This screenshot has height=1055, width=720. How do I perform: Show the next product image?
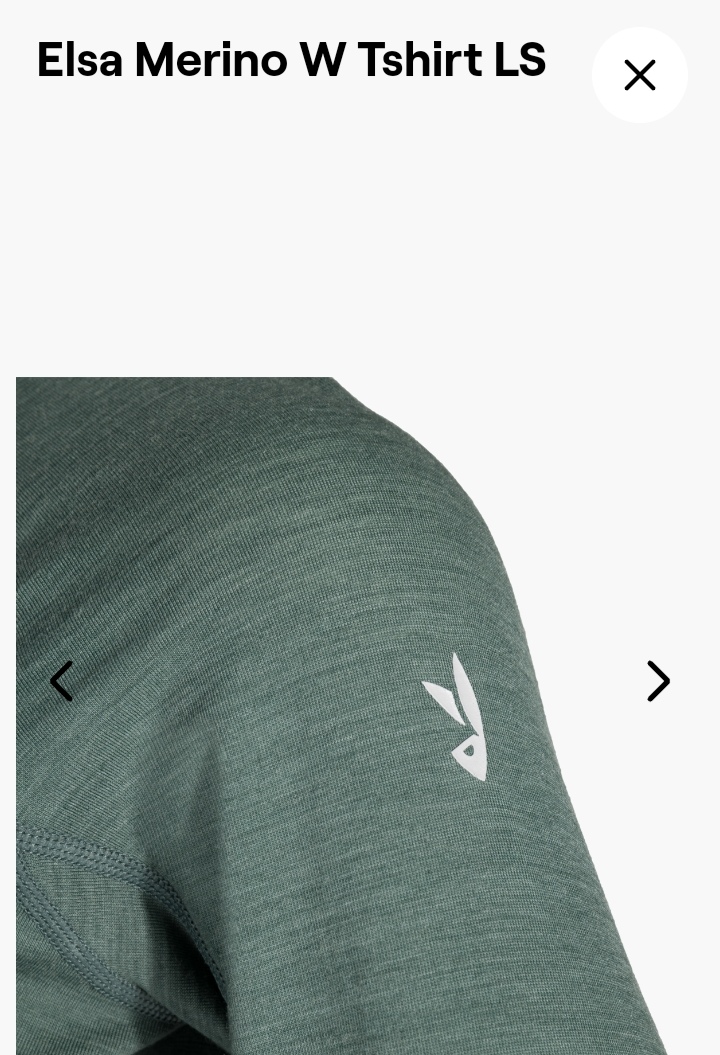pyautogui.click(x=657, y=681)
